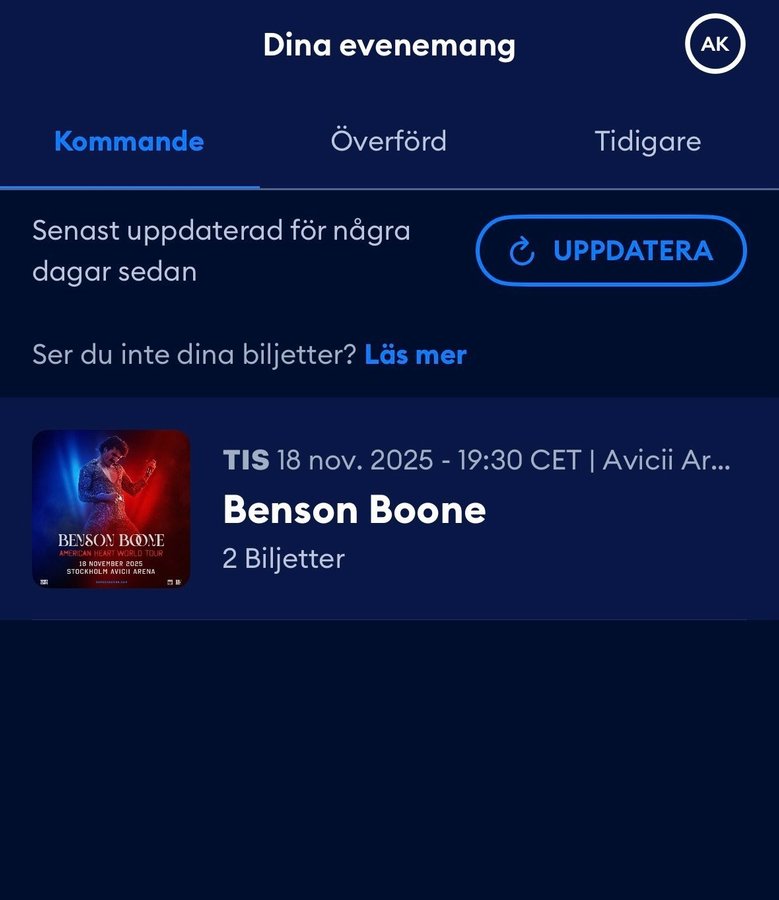
Task: Select the Kommande tab
Action: click(x=129, y=141)
